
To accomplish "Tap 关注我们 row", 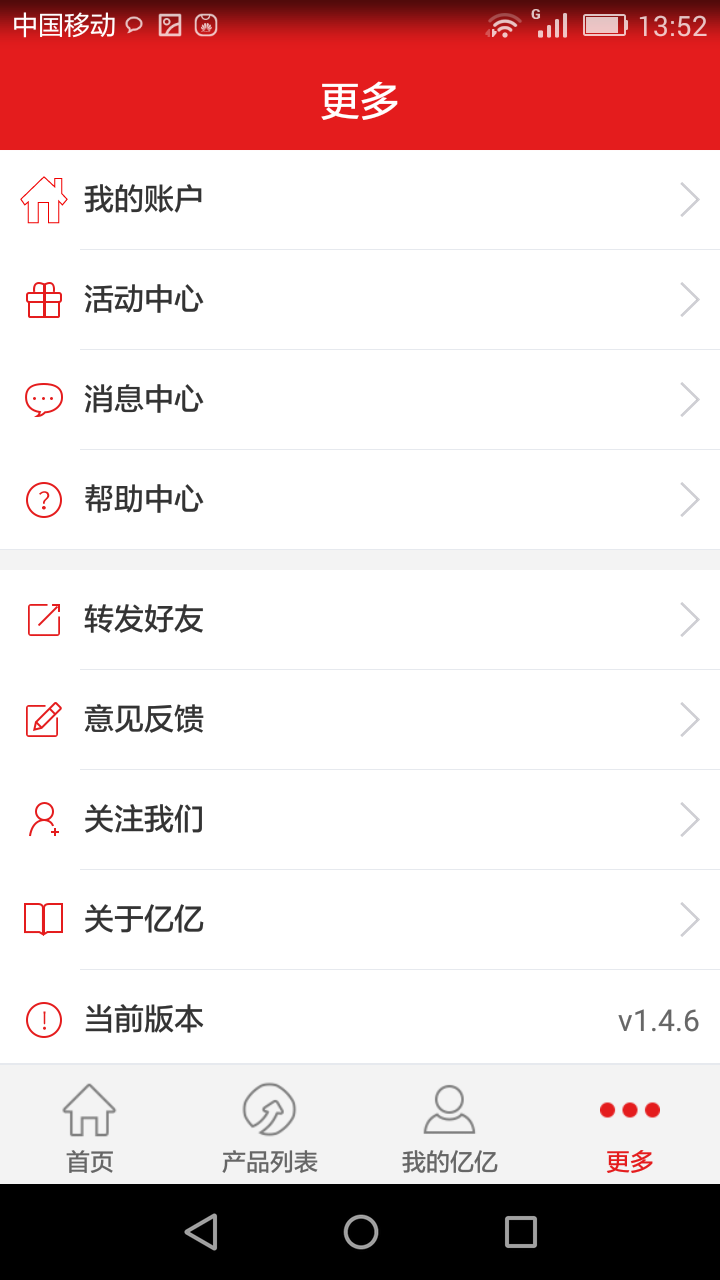I will [x=360, y=820].
